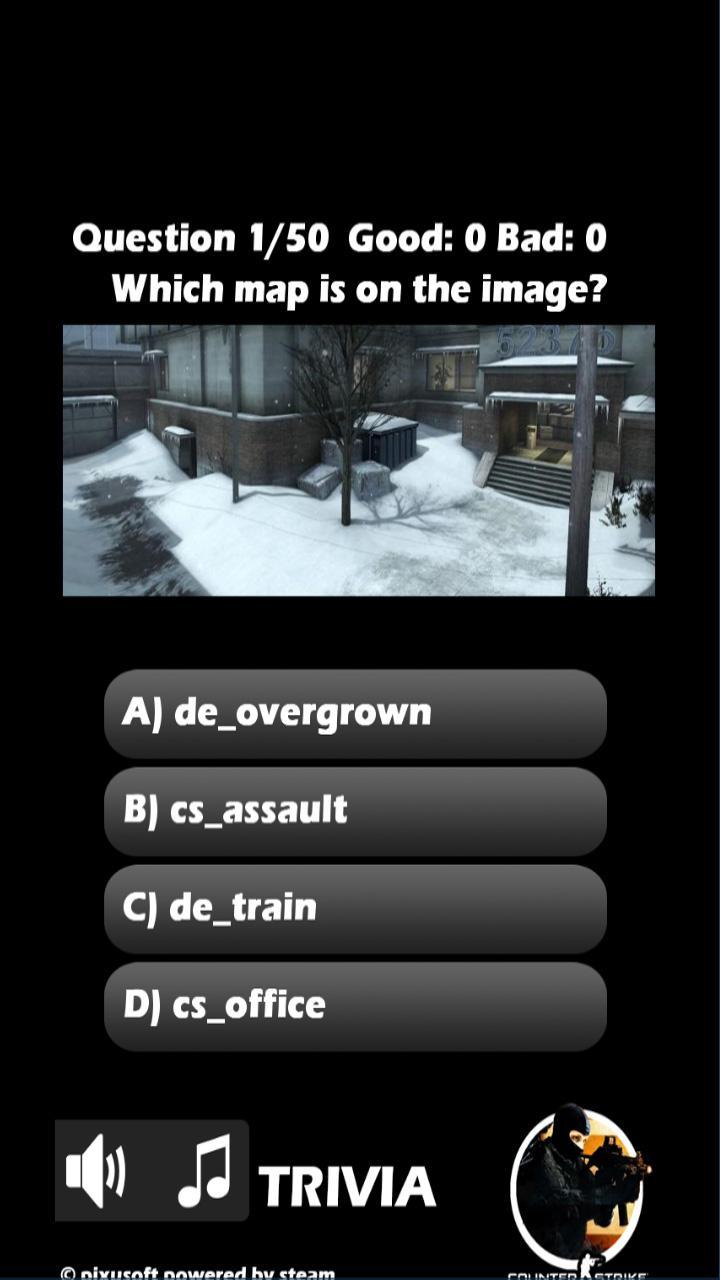Select answer A) de_overgrown

coord(355,713)
